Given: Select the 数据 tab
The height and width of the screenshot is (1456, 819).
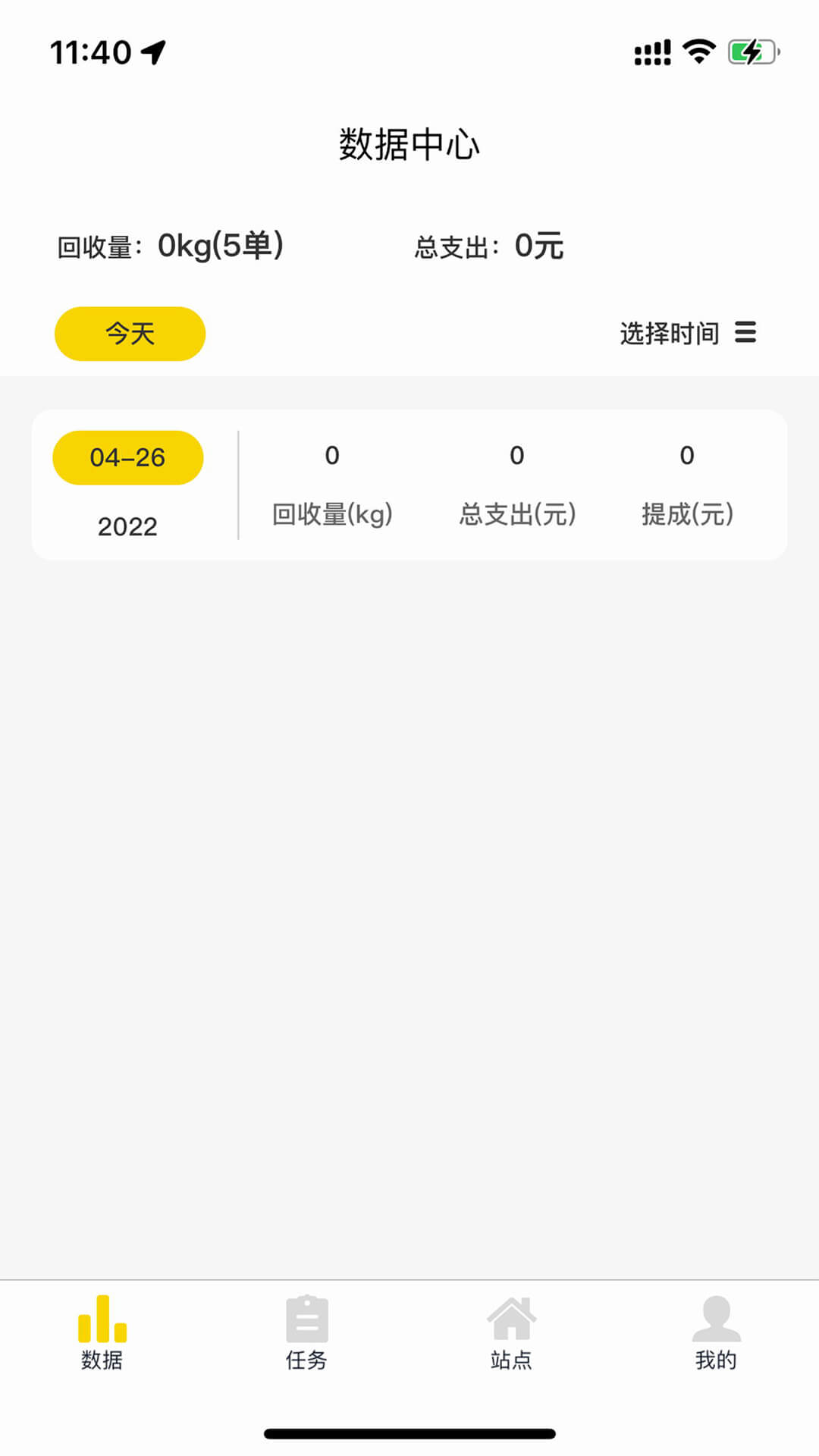Looking at the screenshot, I should click(102, 1333).
